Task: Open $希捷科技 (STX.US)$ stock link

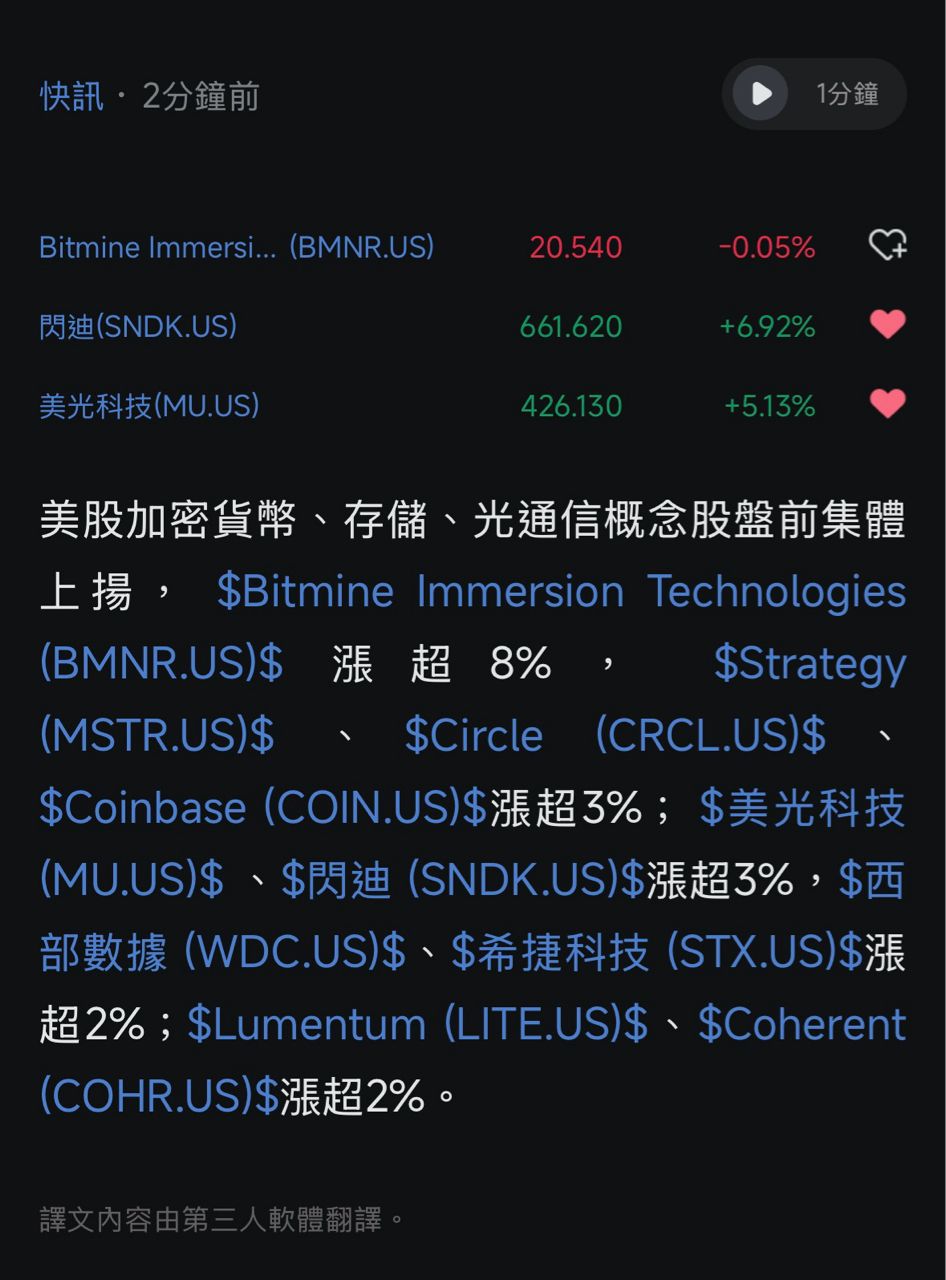Action: click(656, 953)
